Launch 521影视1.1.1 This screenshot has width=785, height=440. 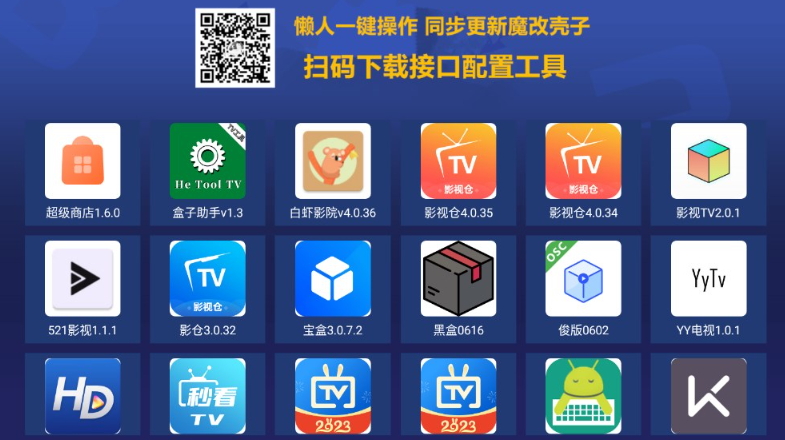(x=83, y=279)
